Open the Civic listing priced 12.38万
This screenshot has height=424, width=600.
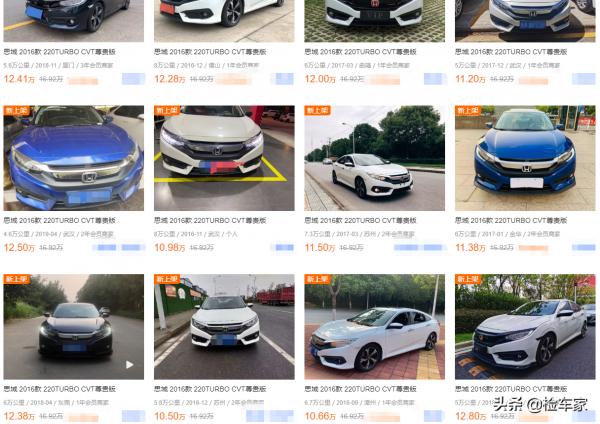tap(73, 327)
